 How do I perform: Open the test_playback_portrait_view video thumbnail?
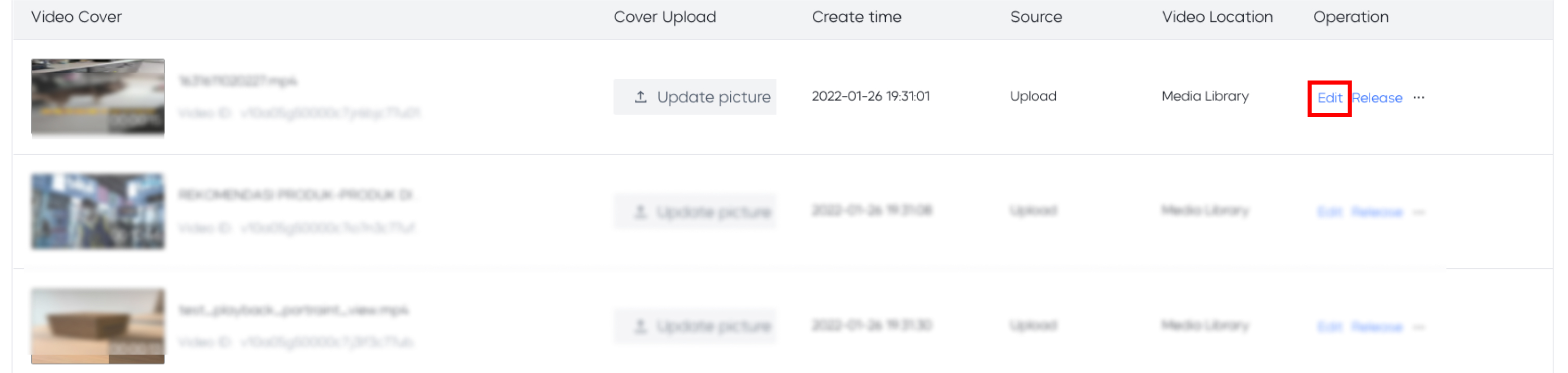98,326
